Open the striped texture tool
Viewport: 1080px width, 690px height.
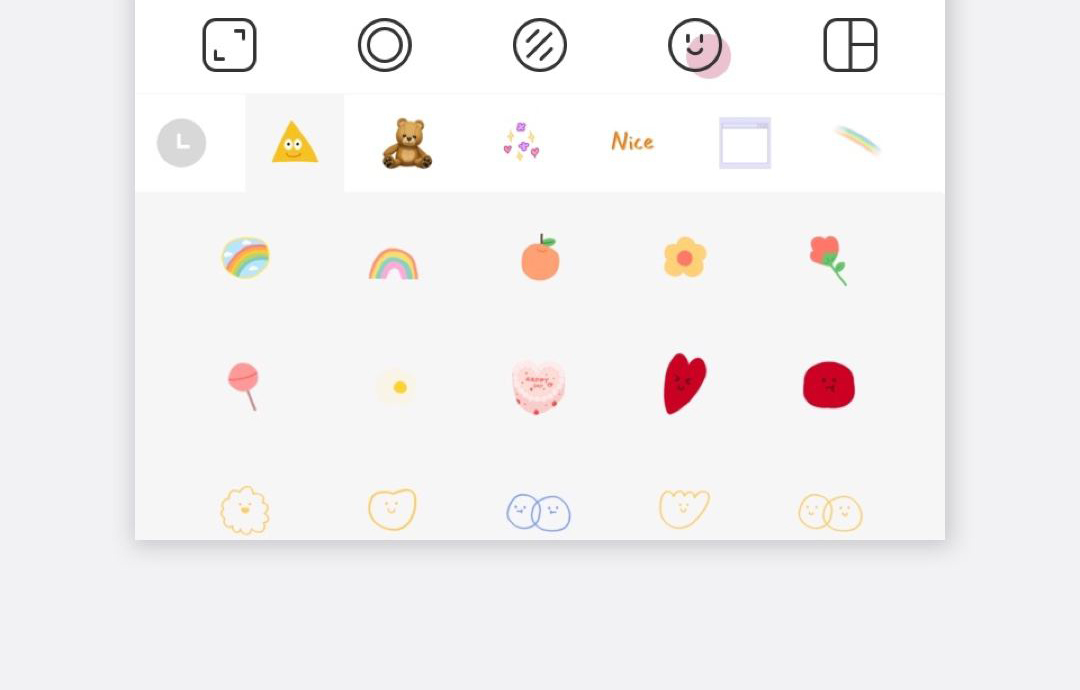coord(540,45)
